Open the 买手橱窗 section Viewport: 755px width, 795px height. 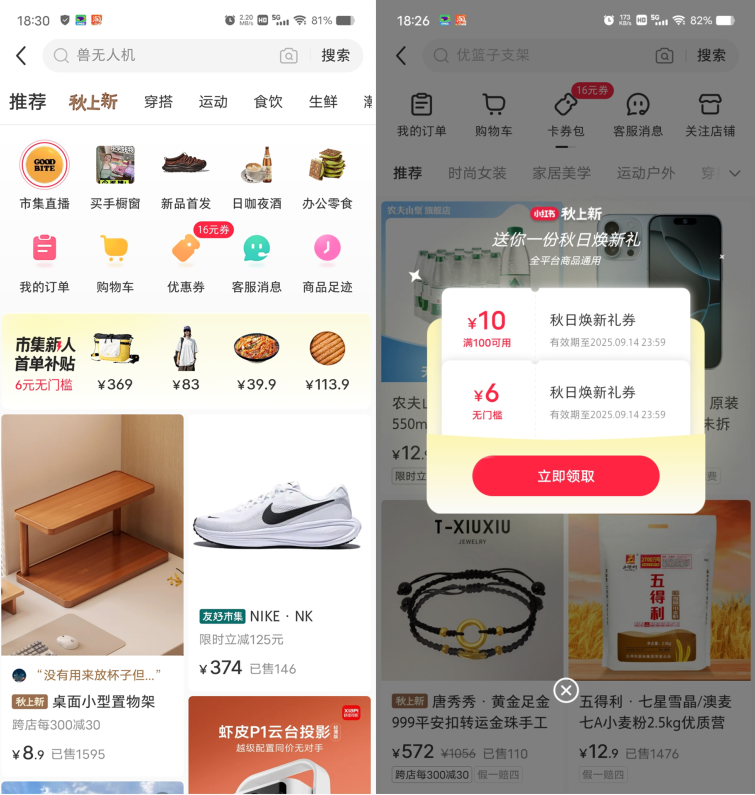tap(115, 176)
